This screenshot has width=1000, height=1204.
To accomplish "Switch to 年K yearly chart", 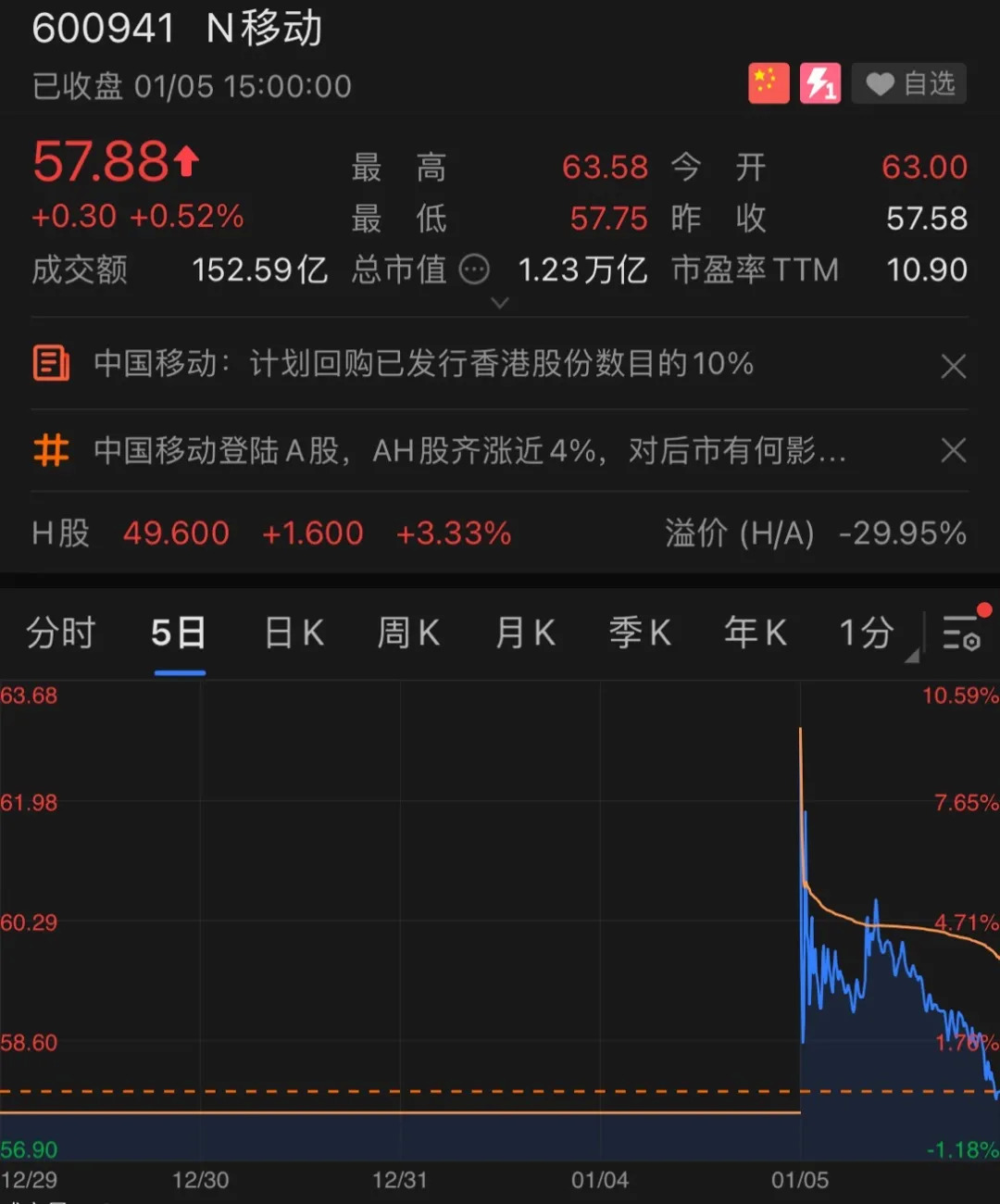I will (756, 633).
